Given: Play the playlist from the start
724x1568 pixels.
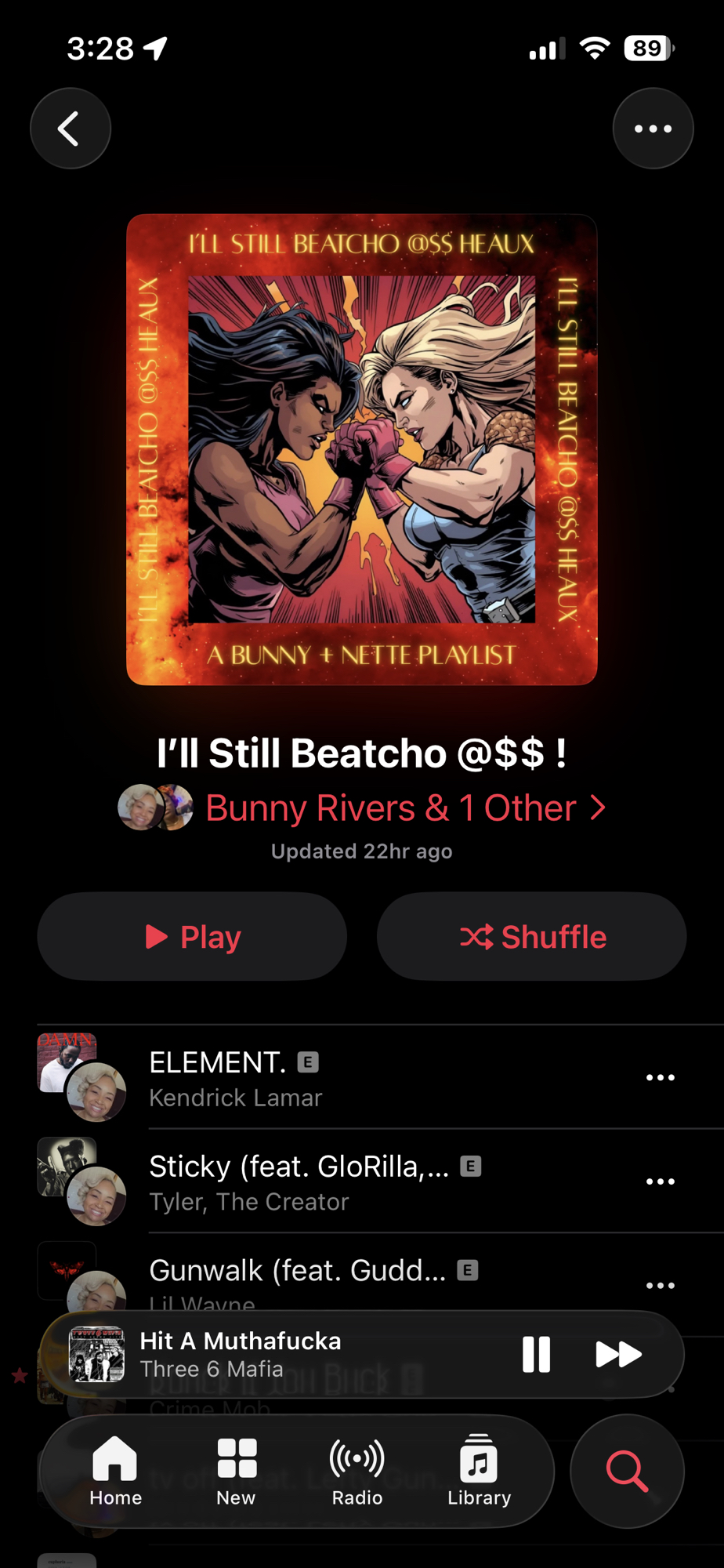Looking at the screenshot, I should click(192, 936).
